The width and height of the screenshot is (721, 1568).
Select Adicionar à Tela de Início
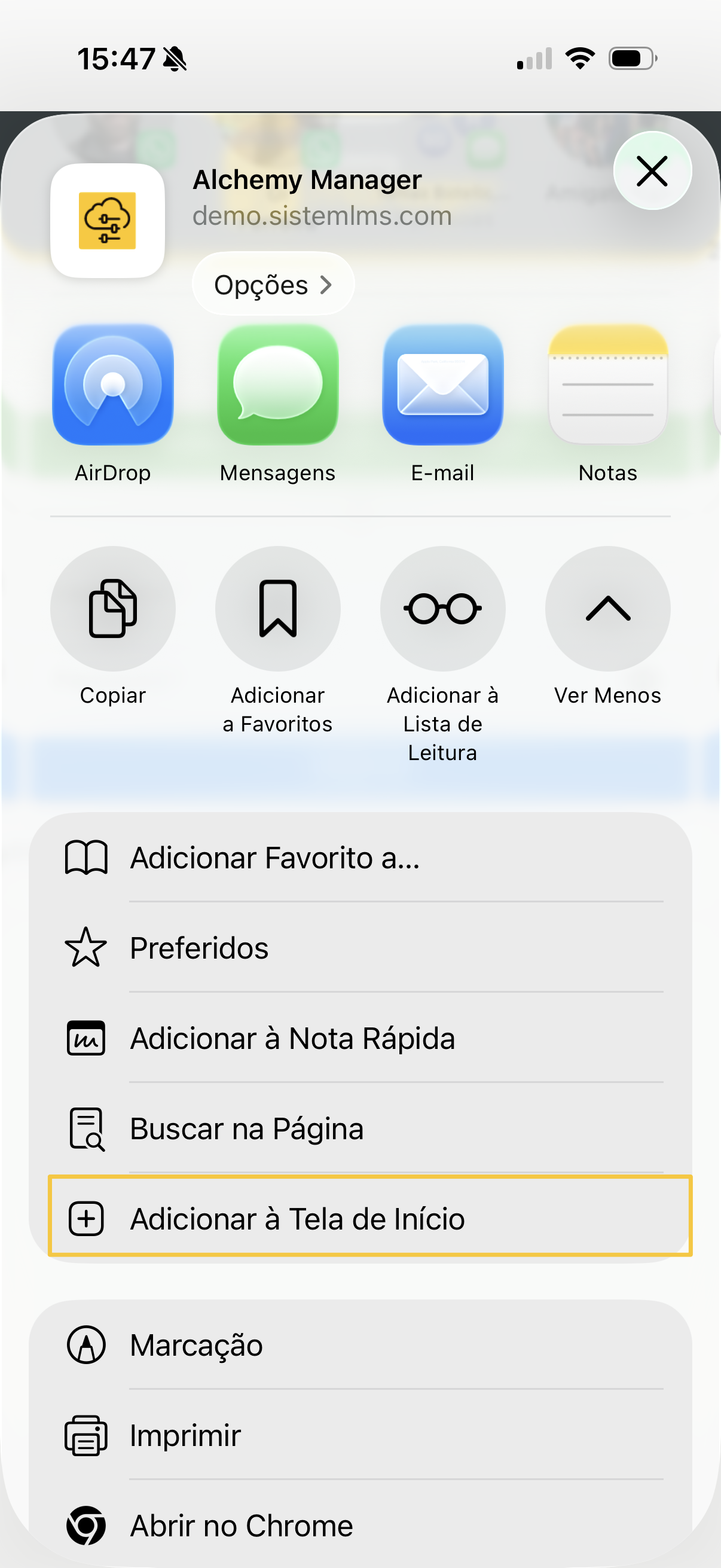coord(360,1219)
